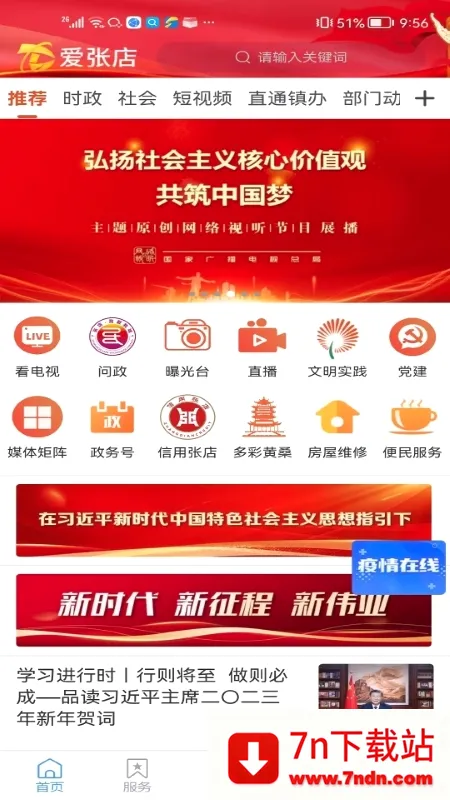
Task: Open the 政务号 shortcut
Action: 112,428
